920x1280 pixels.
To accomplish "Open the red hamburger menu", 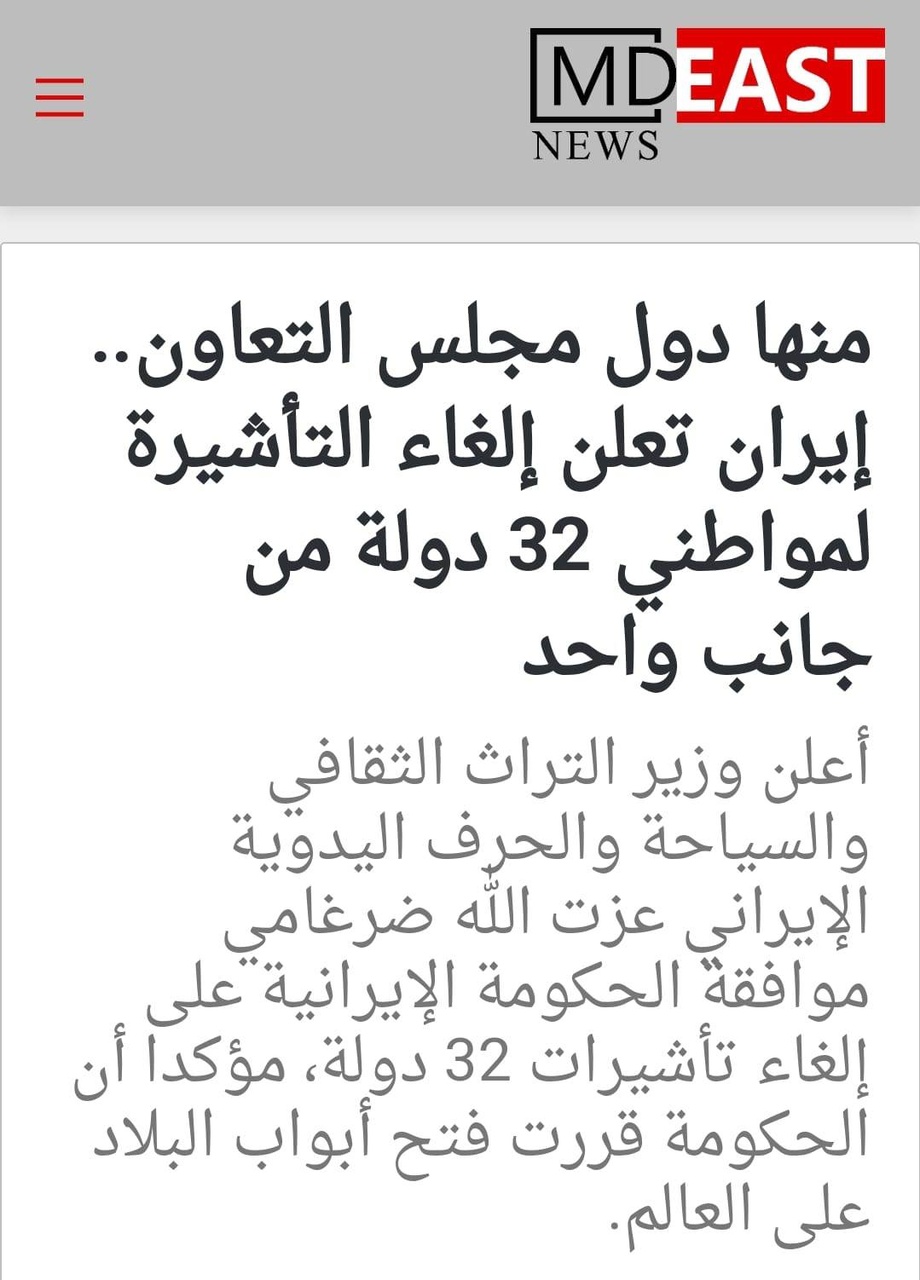I will click(60, 98).
